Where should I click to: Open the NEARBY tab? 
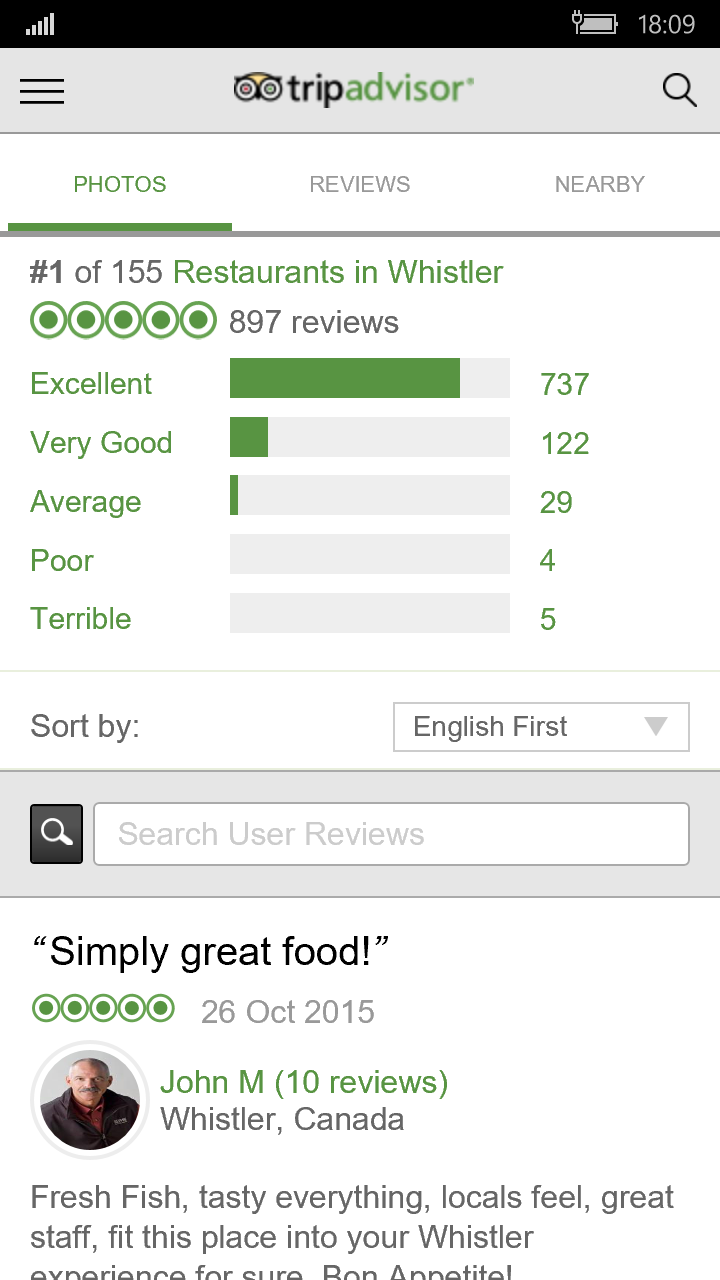tap(600, 184)
